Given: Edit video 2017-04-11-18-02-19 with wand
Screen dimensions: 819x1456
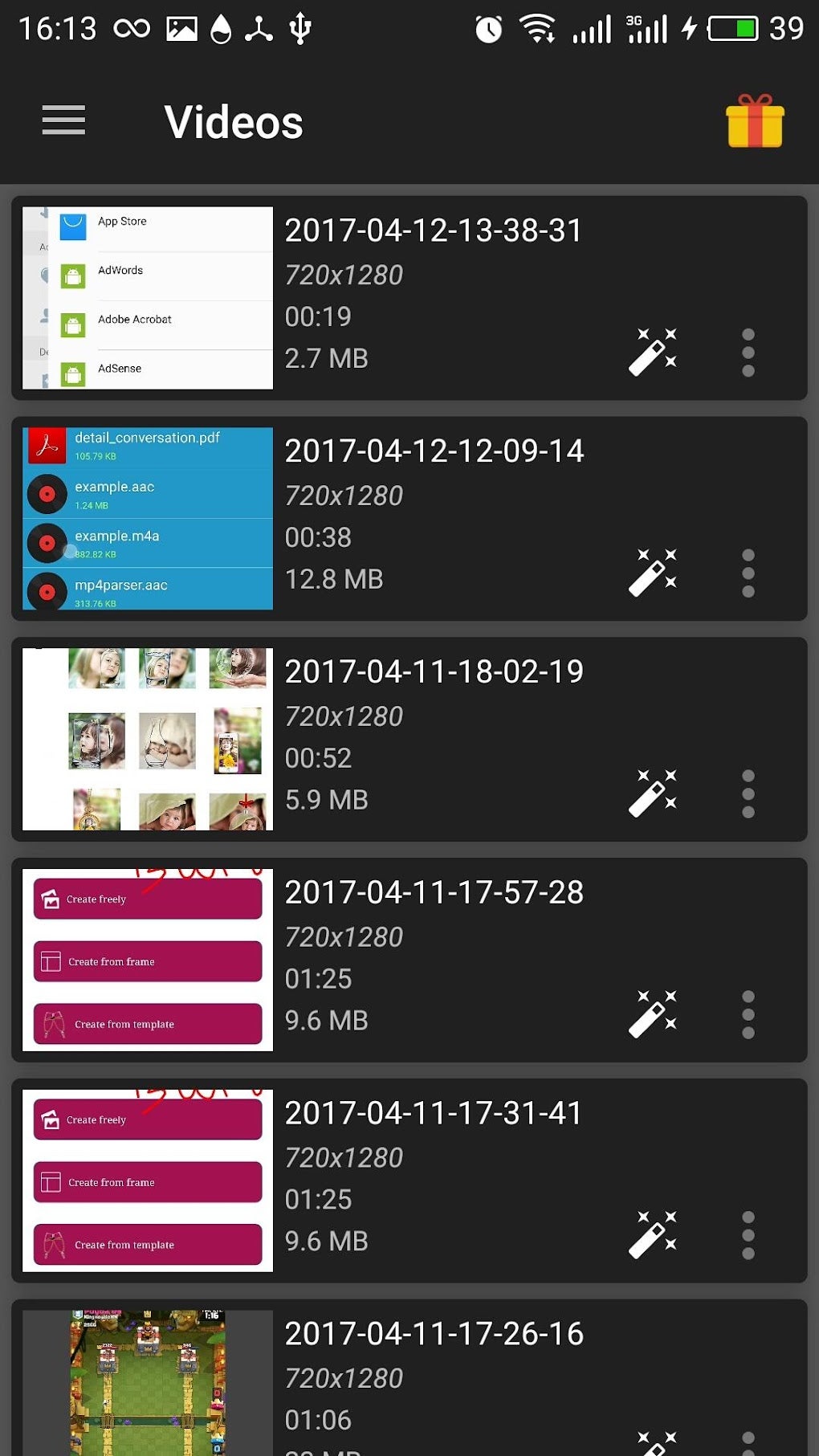Looking at the screenshot, I should click(x=653, y=793).
